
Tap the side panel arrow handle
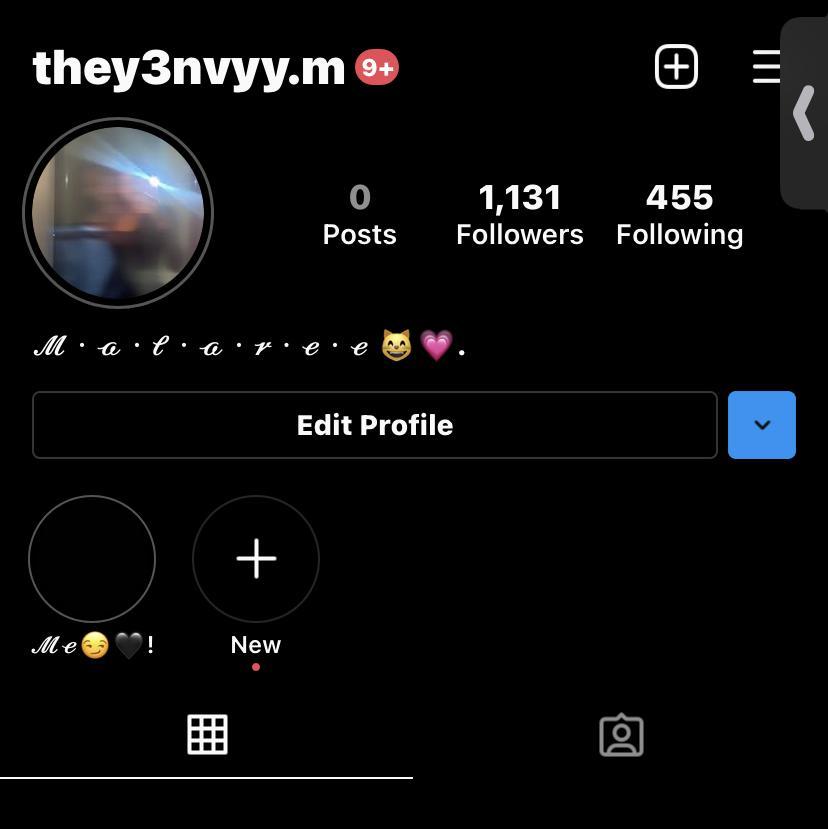click(805, 112)
